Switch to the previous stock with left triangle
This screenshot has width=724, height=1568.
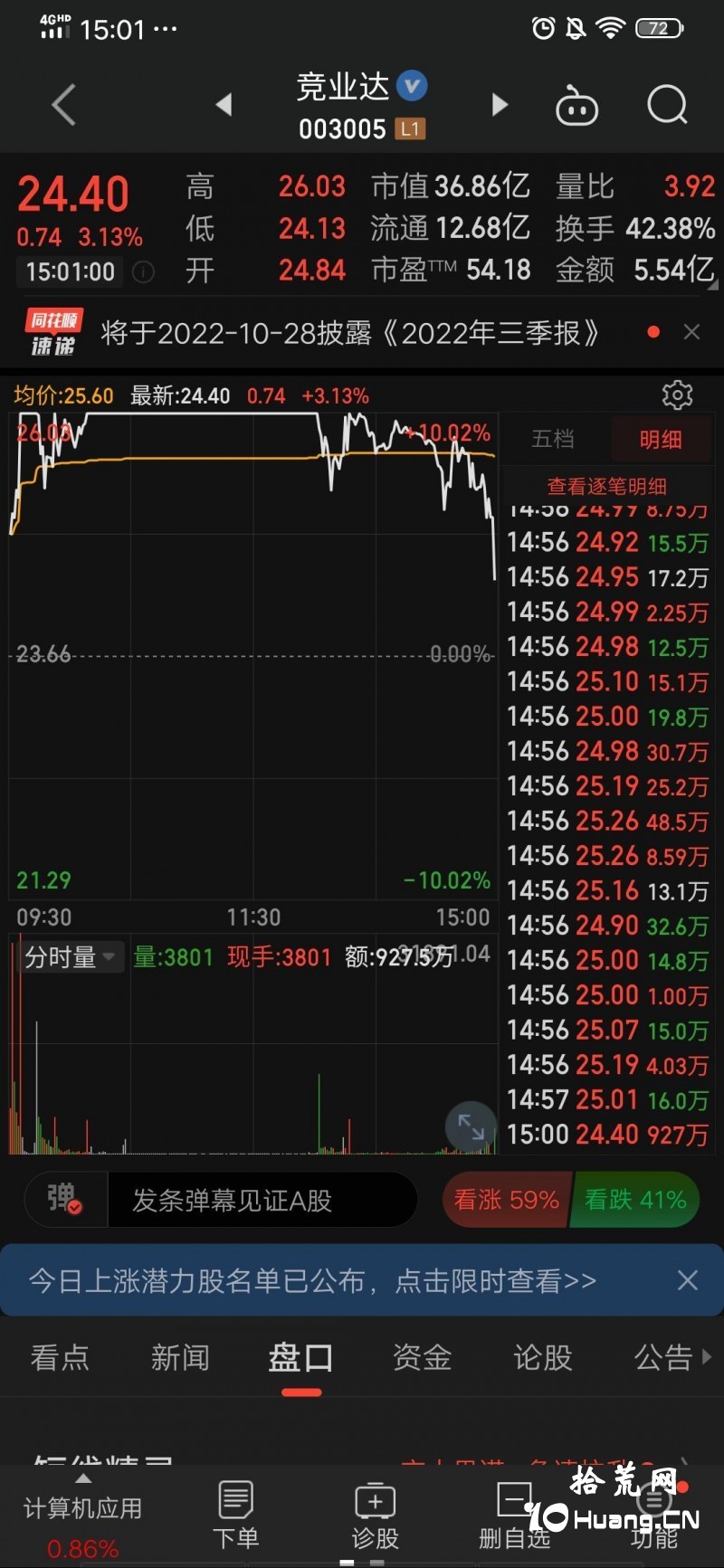224,105
